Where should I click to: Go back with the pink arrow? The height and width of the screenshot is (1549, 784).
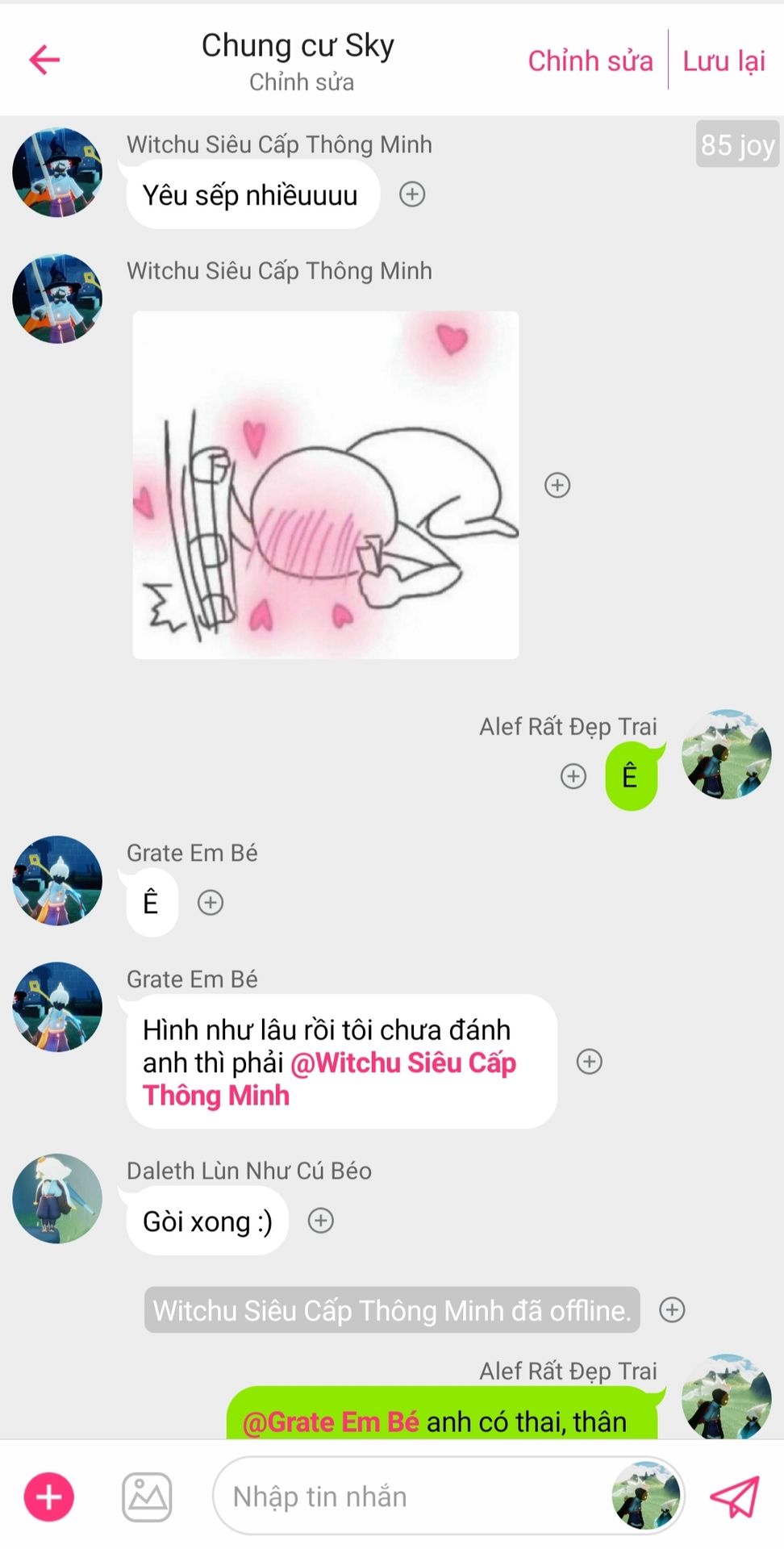click(x=44, y=60)
